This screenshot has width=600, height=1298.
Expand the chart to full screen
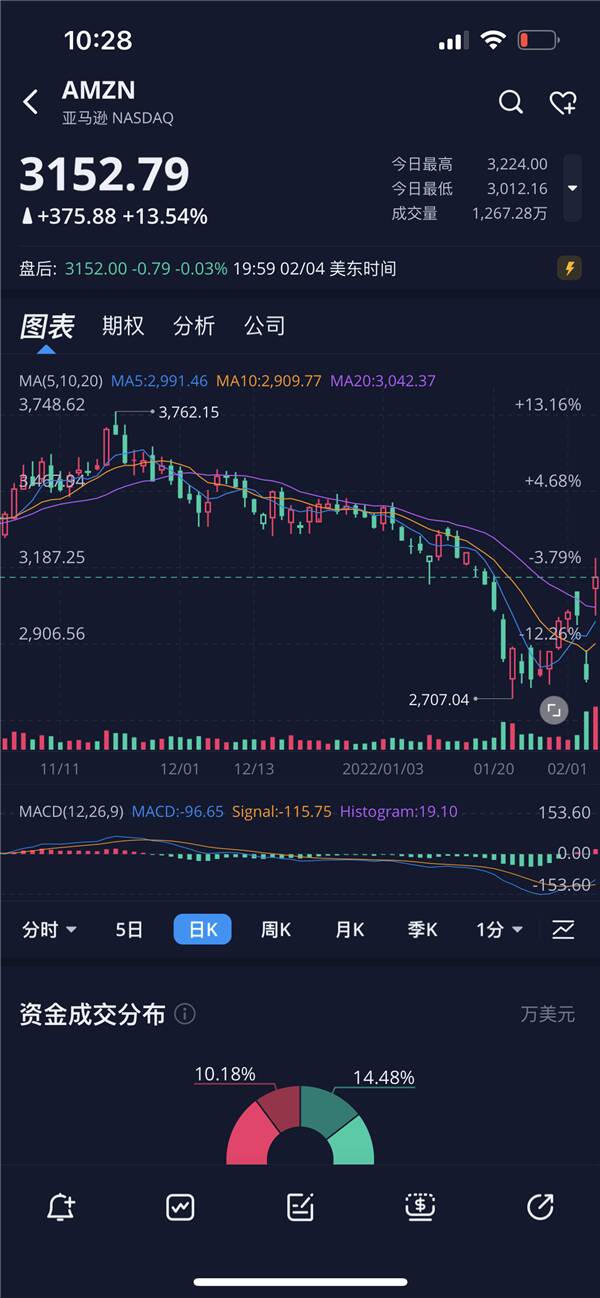[553, 710]
